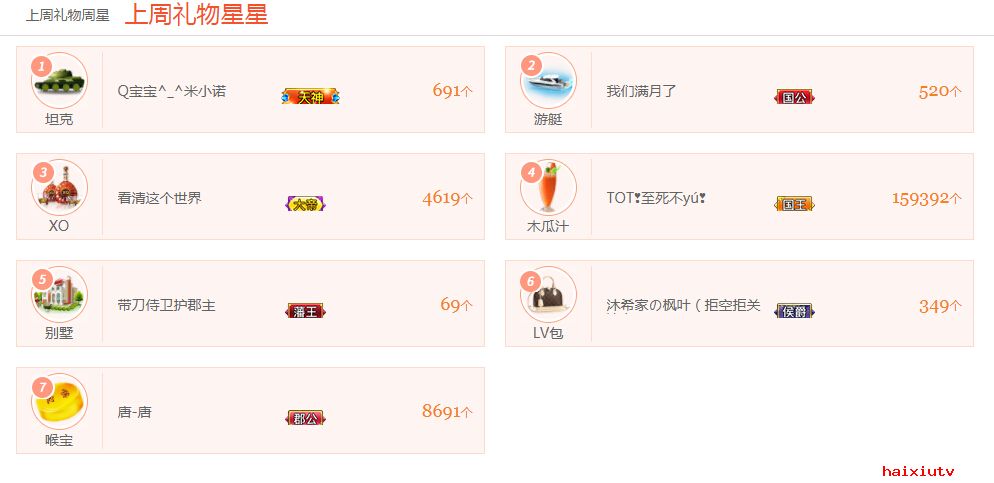Open TOT❣至死不yú❣ profile
The image size is (994, 483).
point(656,198)
